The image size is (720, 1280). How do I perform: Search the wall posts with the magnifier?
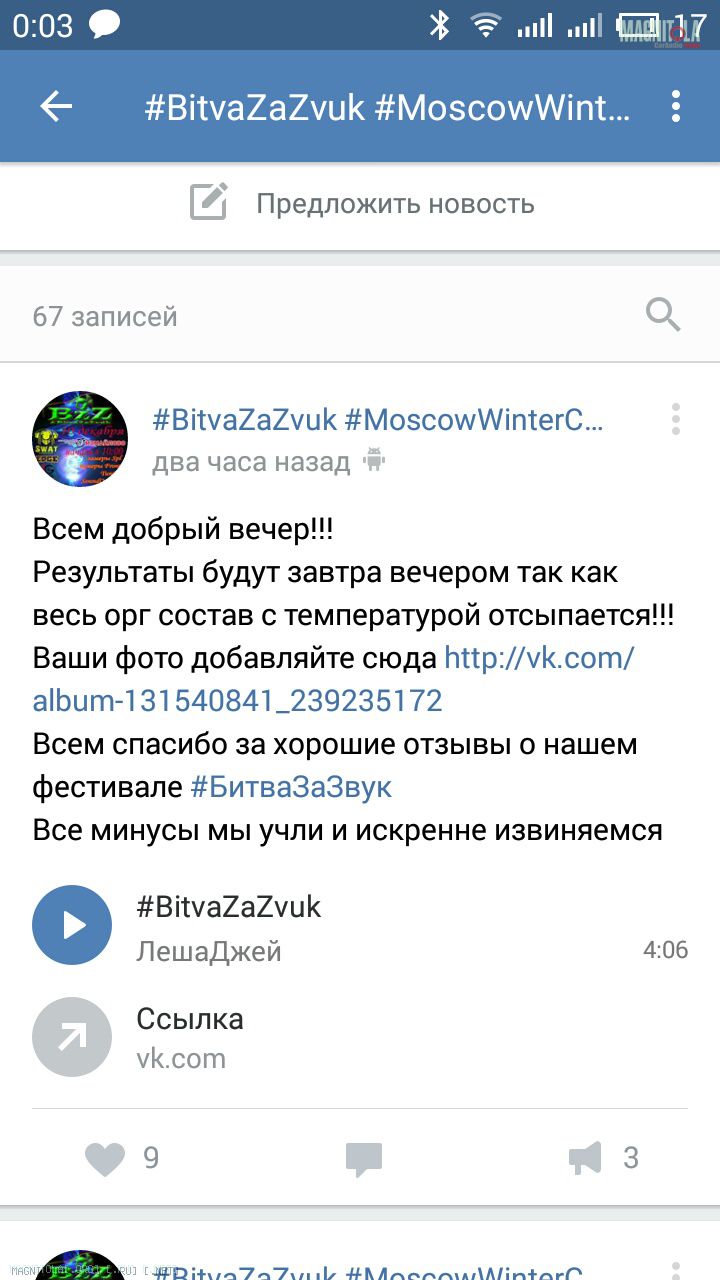point(662,316)
